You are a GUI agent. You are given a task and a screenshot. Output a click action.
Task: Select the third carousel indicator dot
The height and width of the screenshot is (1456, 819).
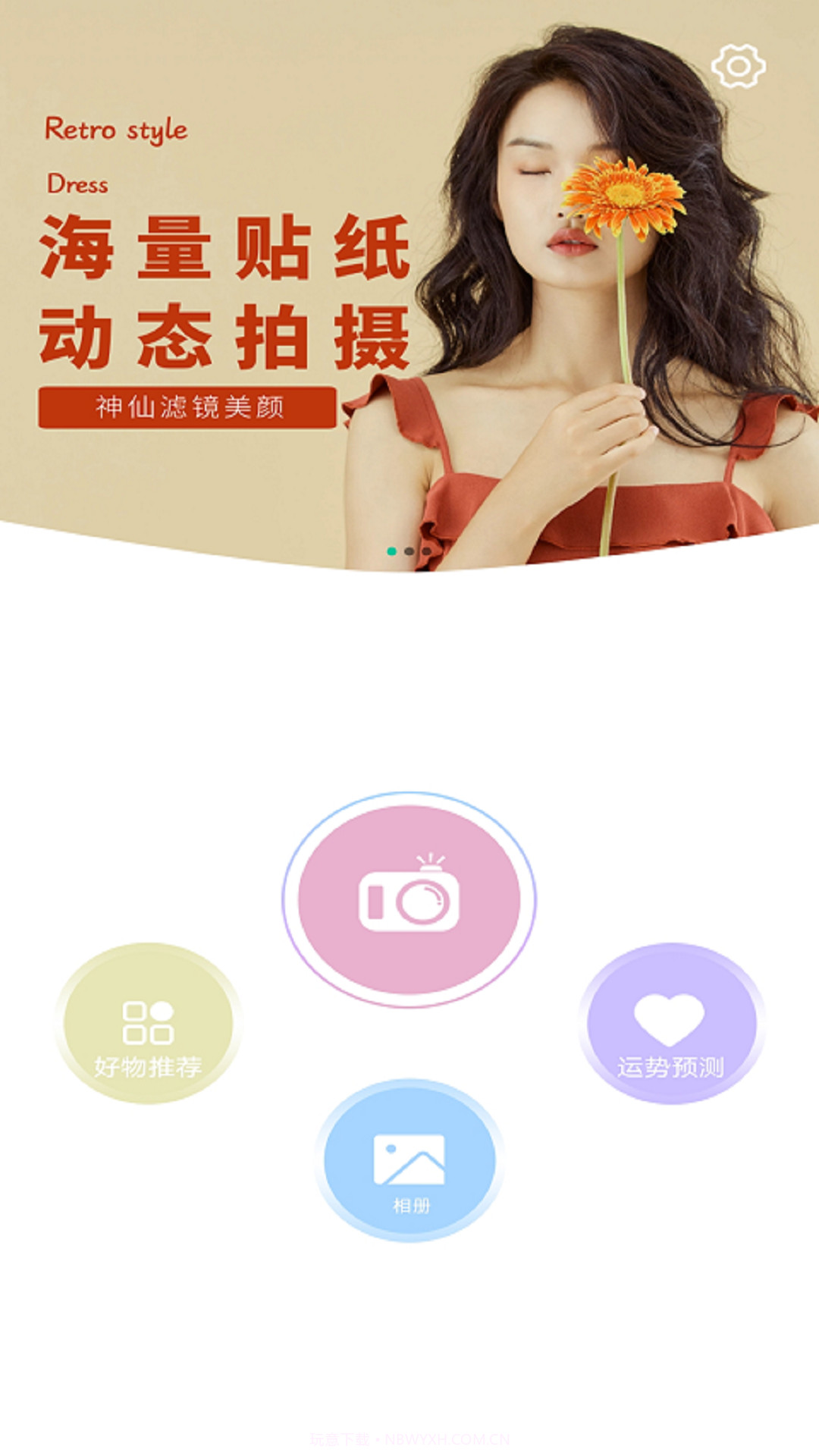[428, 552]
